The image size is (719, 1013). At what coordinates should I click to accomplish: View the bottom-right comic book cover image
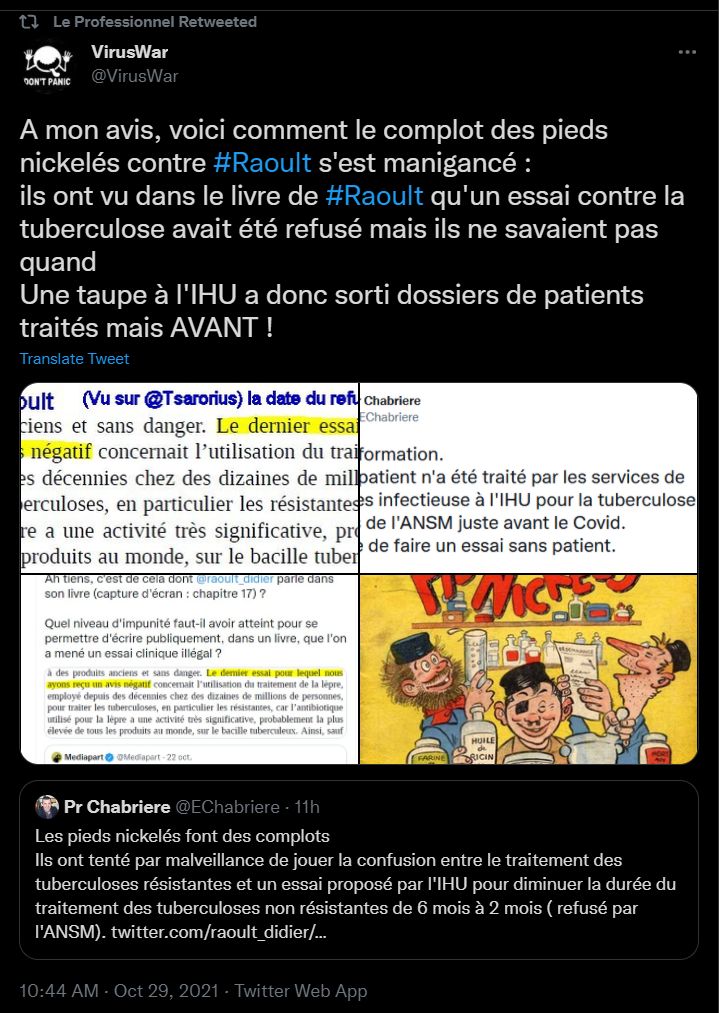tap(528, 670)
